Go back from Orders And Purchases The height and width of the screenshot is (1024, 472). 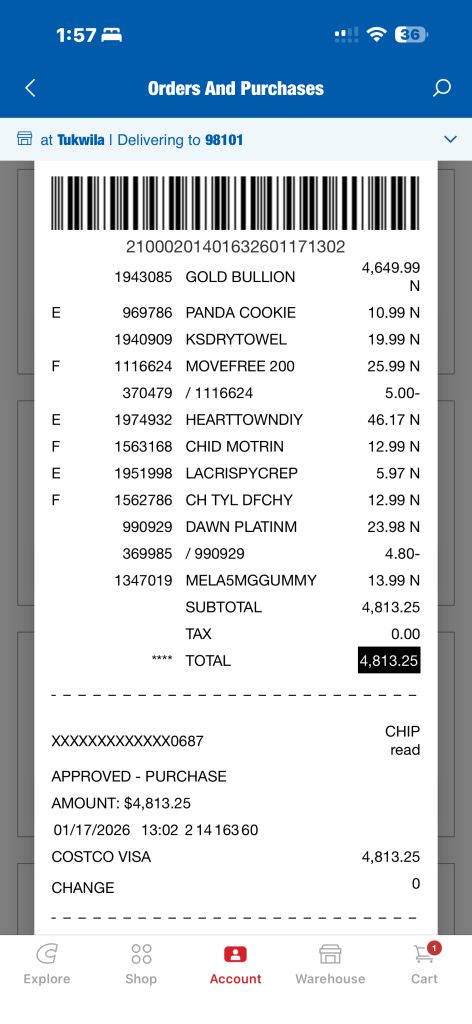(30, 88)
